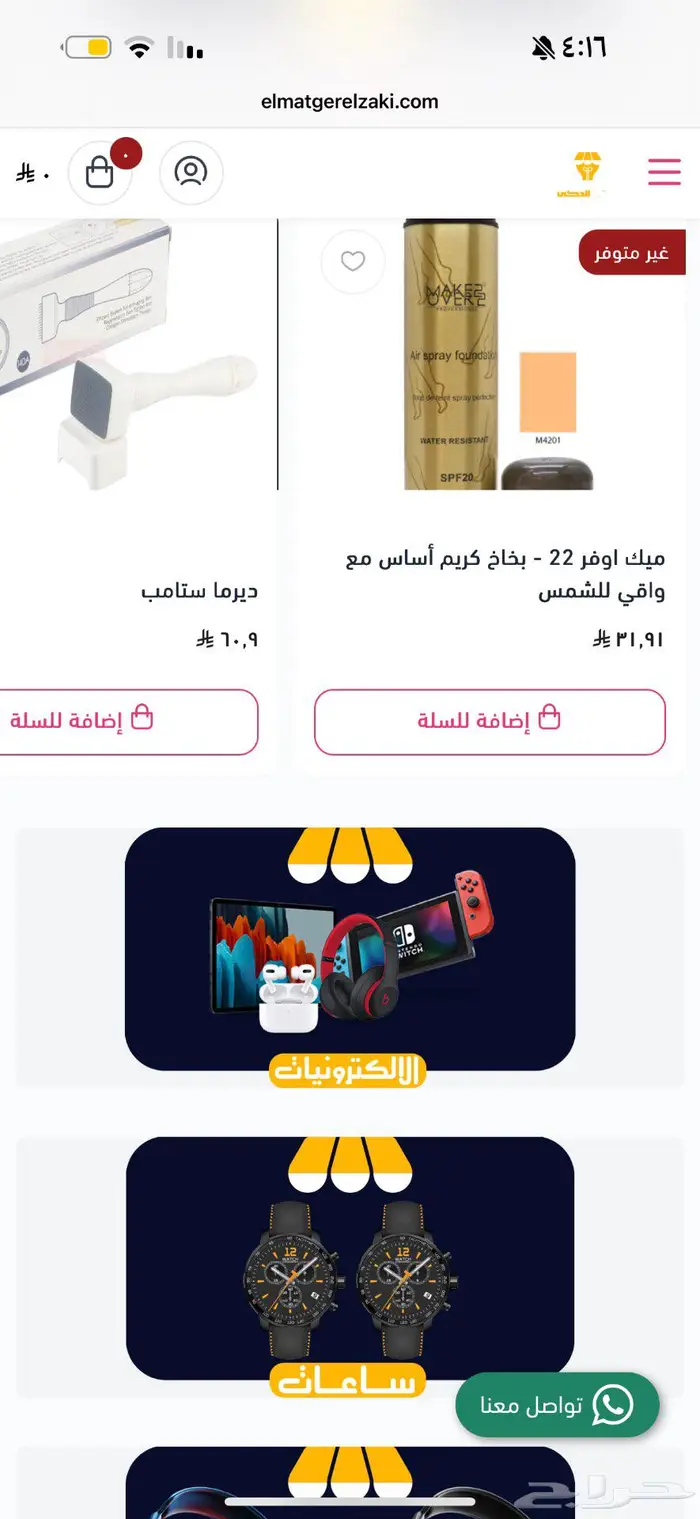Add Make Over 22 spray to wishlist
This screenshot has height=1519, width=700.
coord(352,261)
